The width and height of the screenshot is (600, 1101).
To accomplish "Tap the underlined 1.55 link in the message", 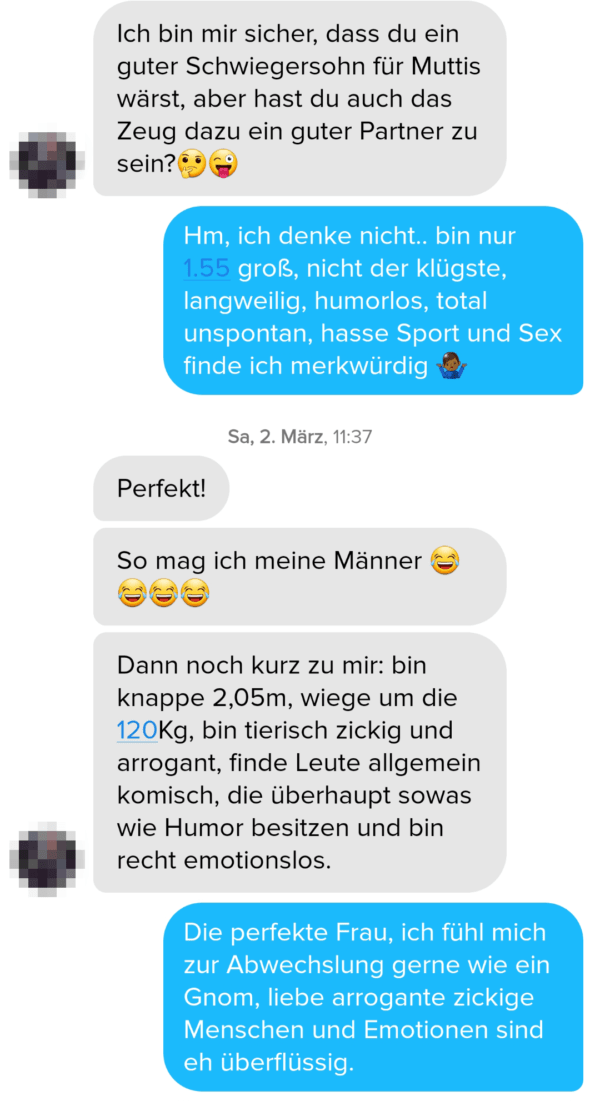I will pos(207,268).
